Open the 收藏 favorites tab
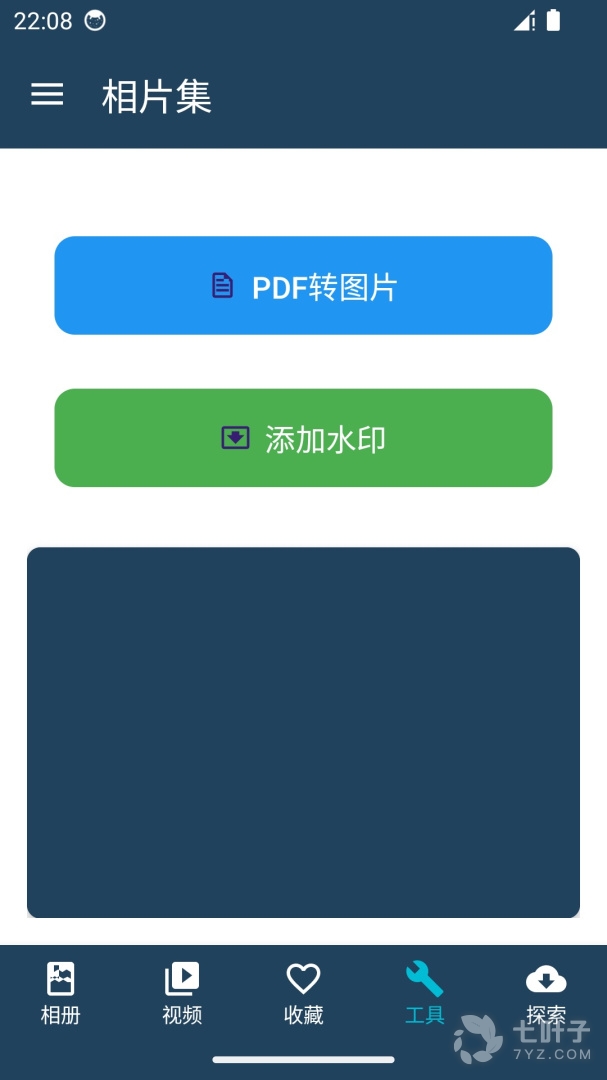Screen dimensions: 607x1080 [303, 992]
